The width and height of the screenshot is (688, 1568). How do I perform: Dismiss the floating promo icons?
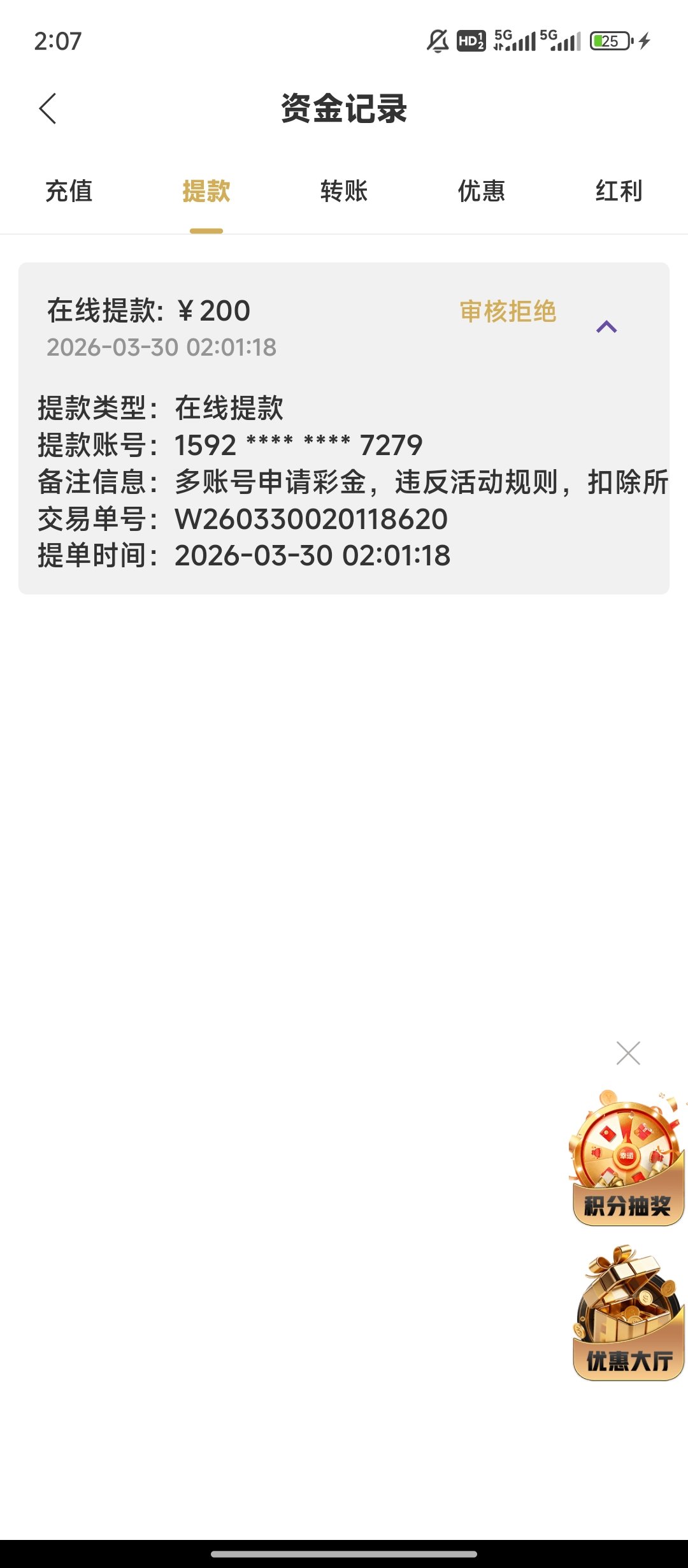[x=628, y=1053]
